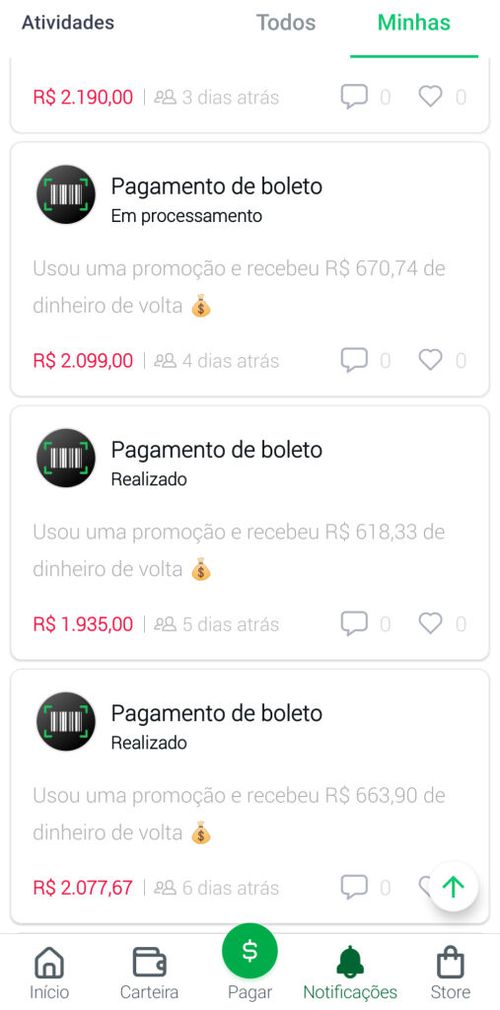Image resolution: width=500 pixels, height=1010 pixels.
Task: Open the R$ 2.099,00 boleto payment card
Action: tap(250, 269)
